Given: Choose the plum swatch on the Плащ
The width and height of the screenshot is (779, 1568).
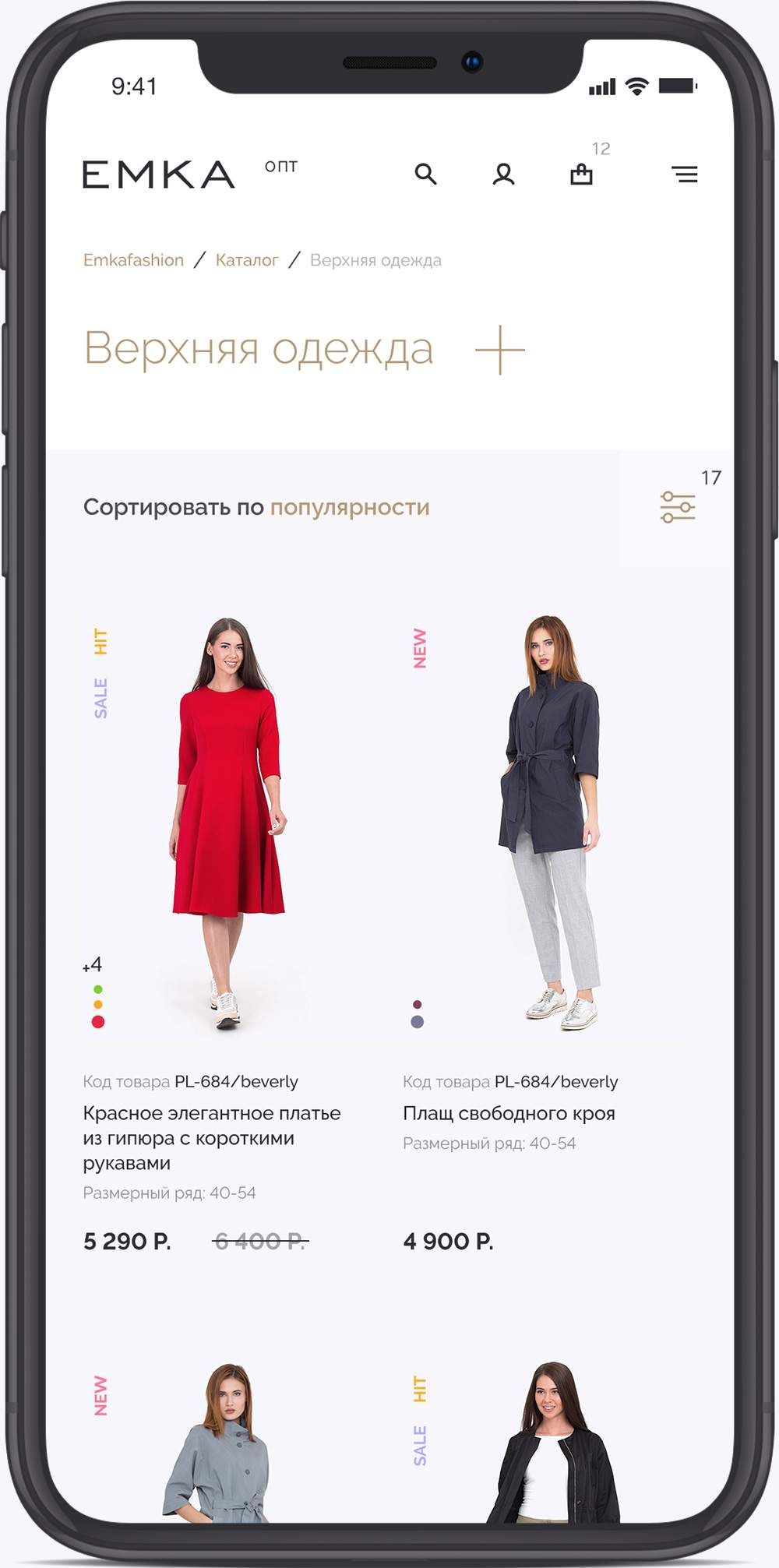Looking at the screenshot, I should [418, 1005].
